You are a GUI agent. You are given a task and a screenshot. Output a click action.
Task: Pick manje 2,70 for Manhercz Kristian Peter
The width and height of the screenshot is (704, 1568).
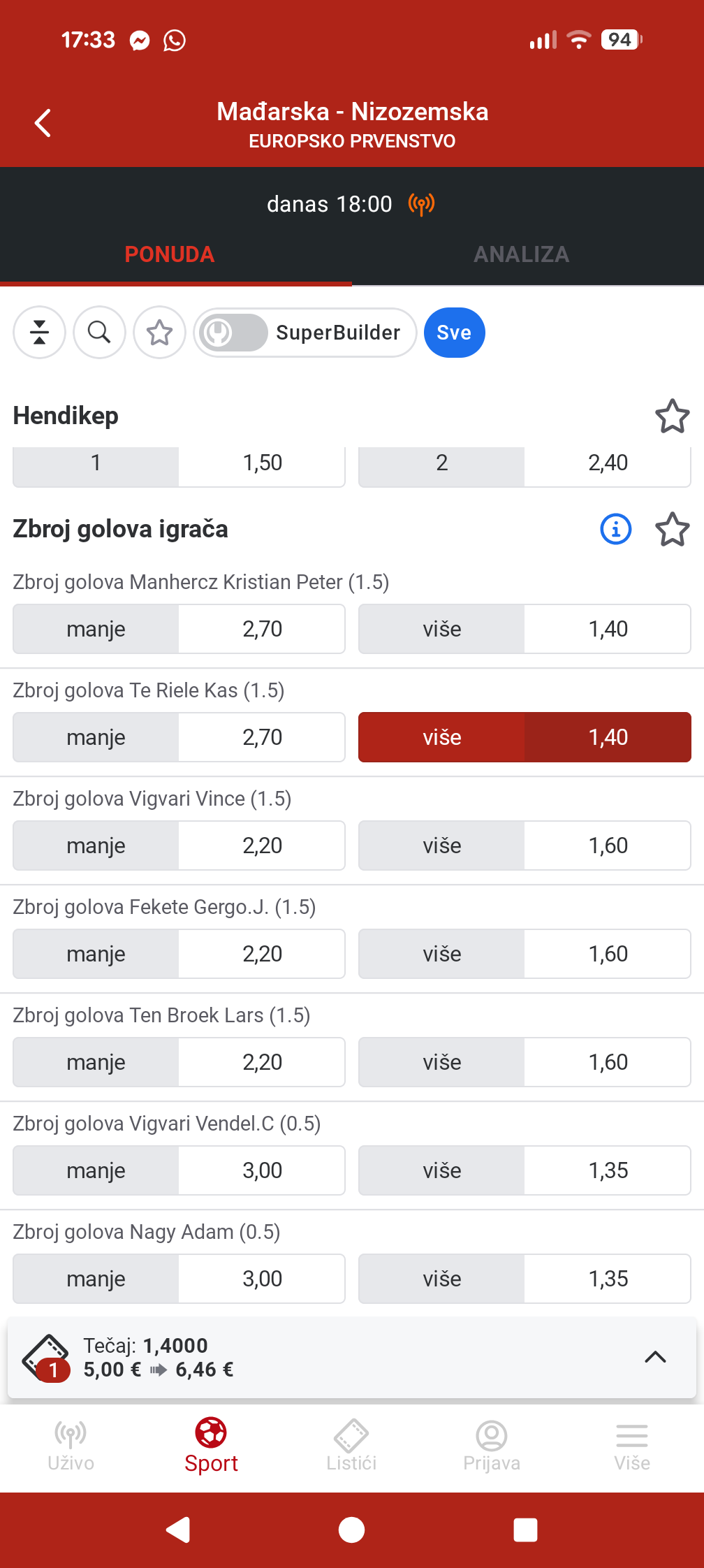[179, 629]
